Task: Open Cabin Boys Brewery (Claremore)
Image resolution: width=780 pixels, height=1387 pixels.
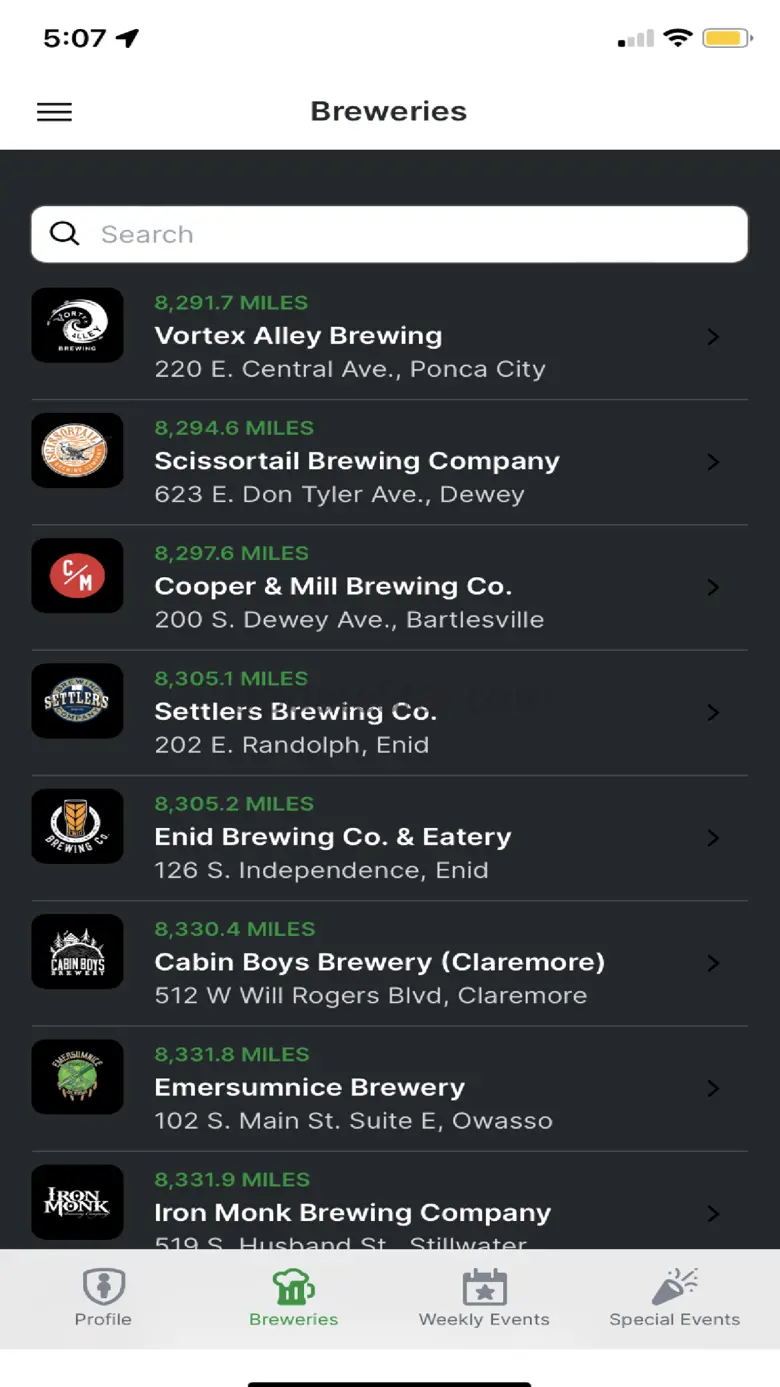Action: click(390, 963)
